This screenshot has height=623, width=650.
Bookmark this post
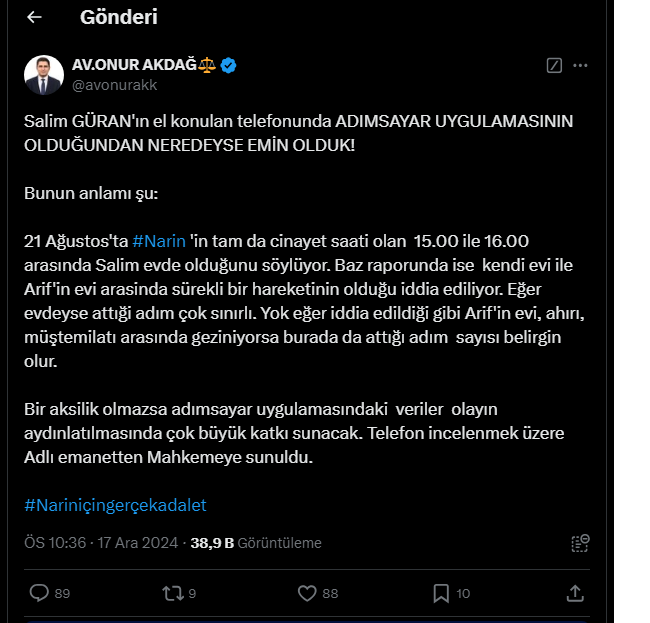pos(441,593)
